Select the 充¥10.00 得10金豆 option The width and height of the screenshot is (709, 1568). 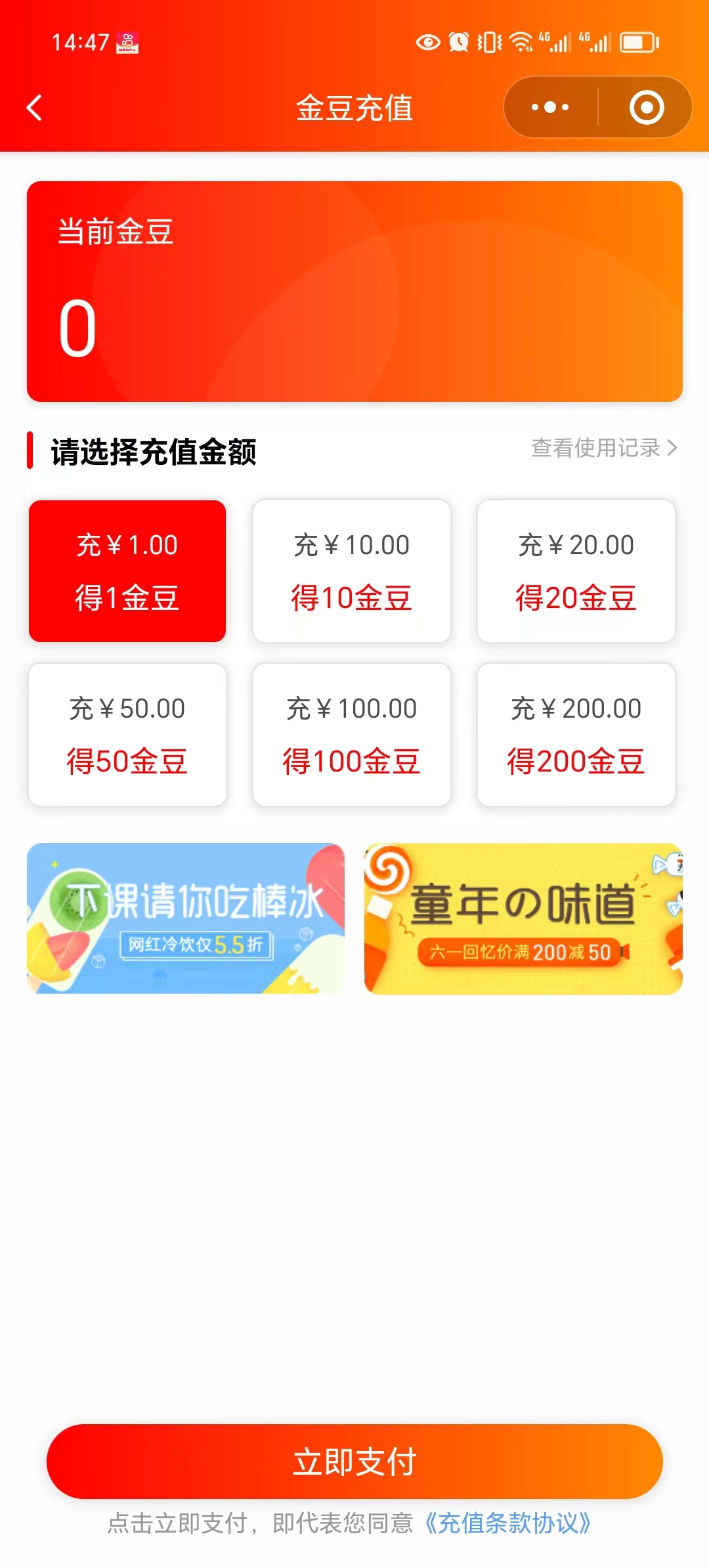tap(352, 571)
